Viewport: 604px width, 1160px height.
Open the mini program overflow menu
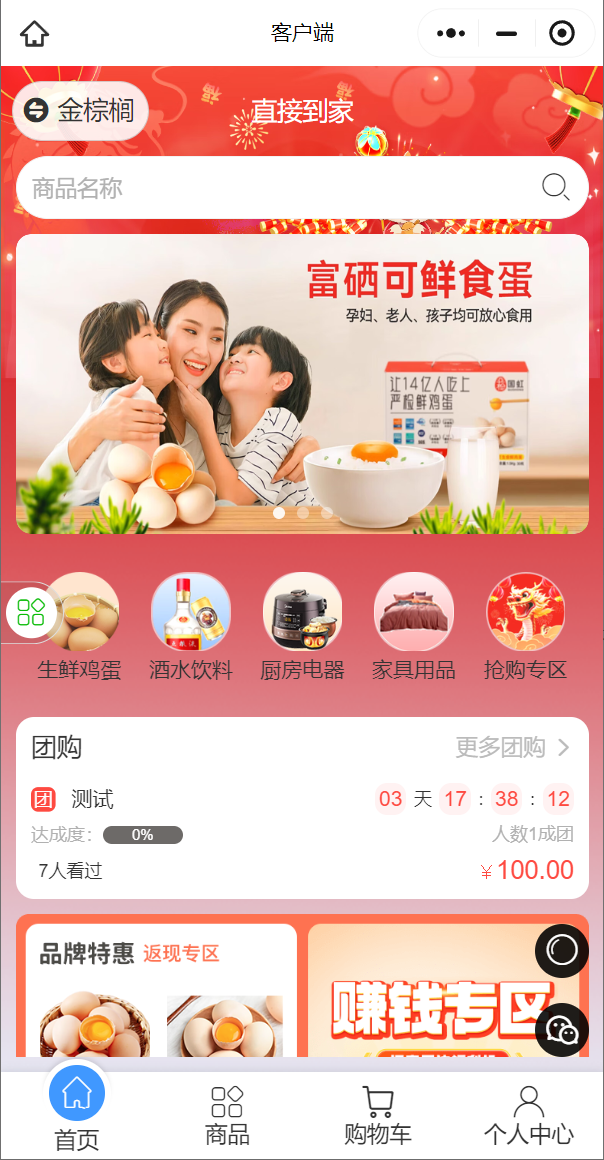click(x=451, y=34)
